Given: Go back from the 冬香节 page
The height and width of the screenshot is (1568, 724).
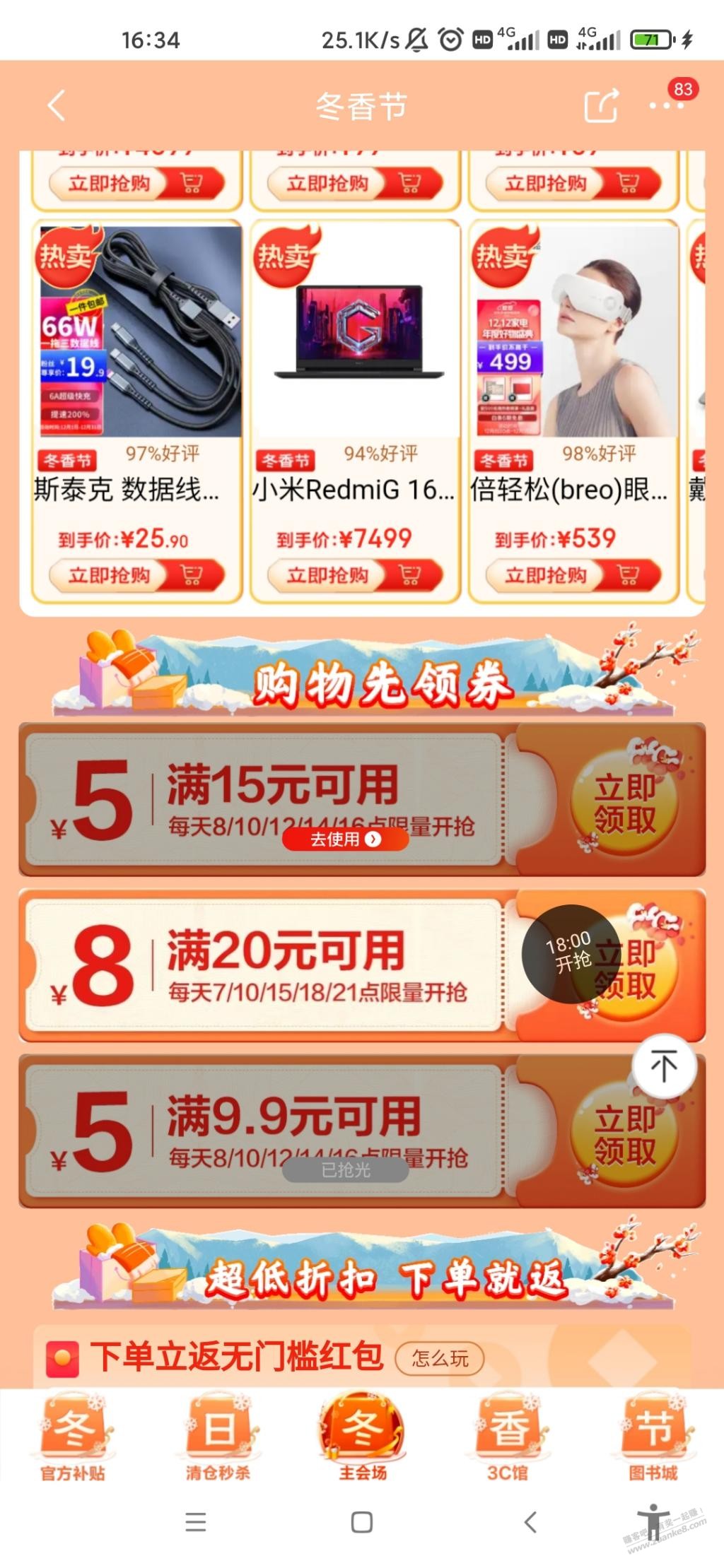Looking at the screenshot, I should 57,106.
